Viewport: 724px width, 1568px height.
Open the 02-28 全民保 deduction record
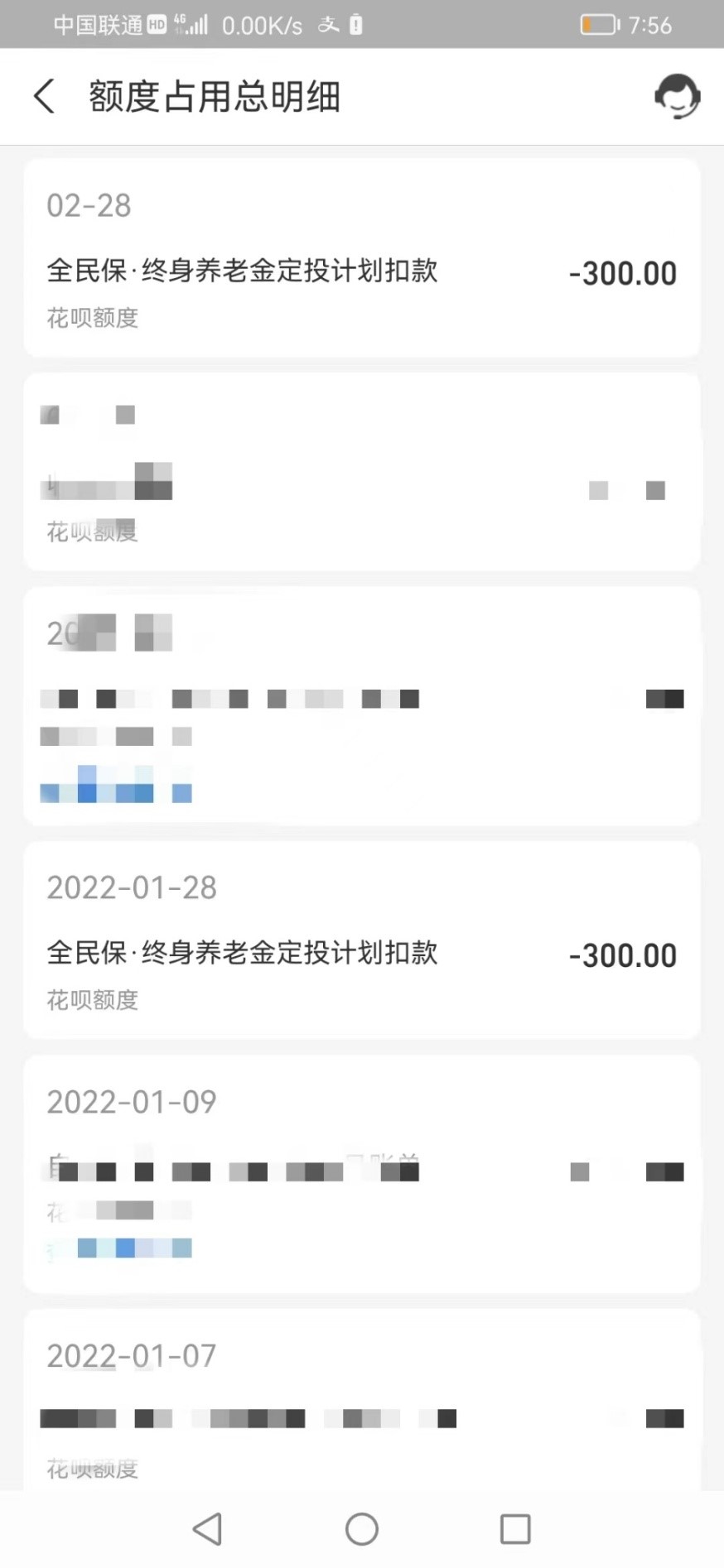coord(362,258)
